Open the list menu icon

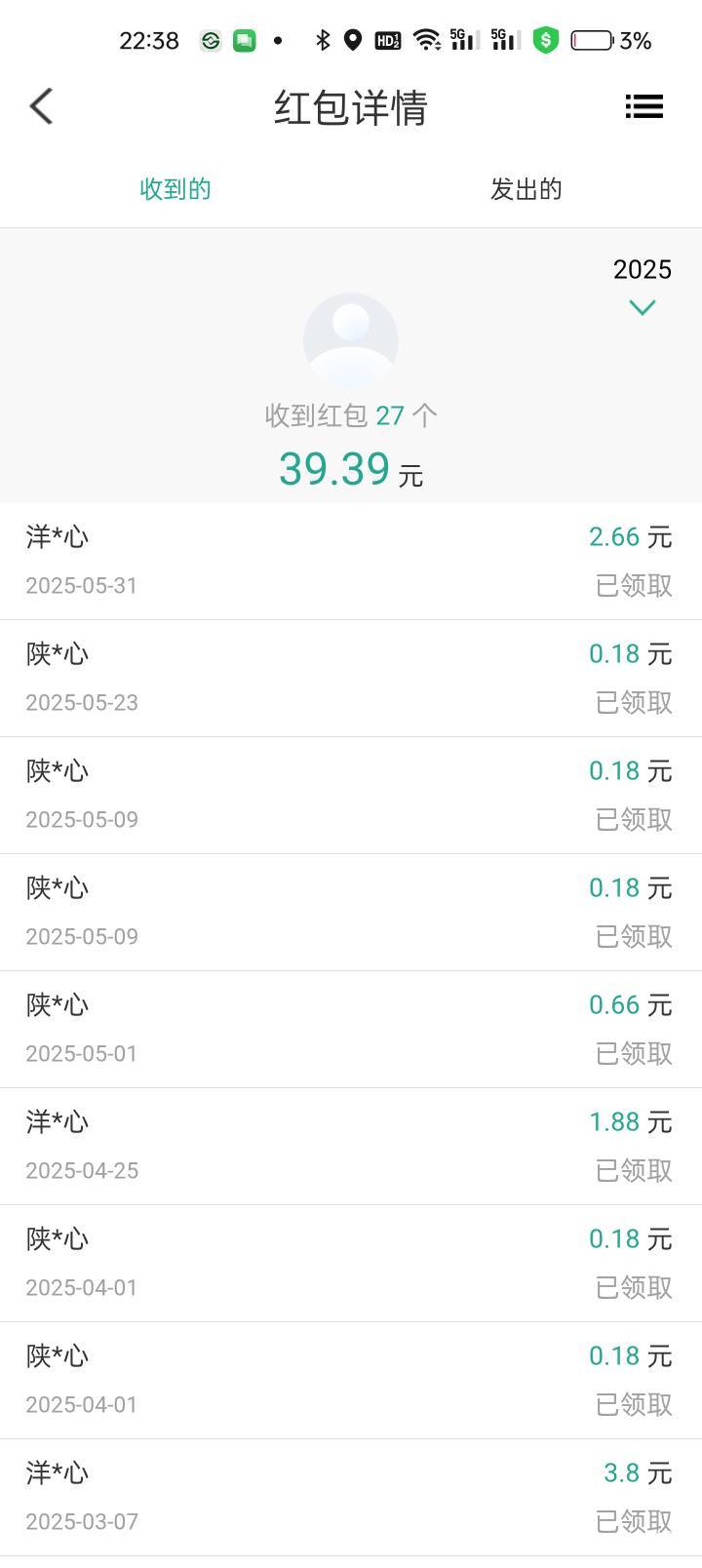(643, 106)
